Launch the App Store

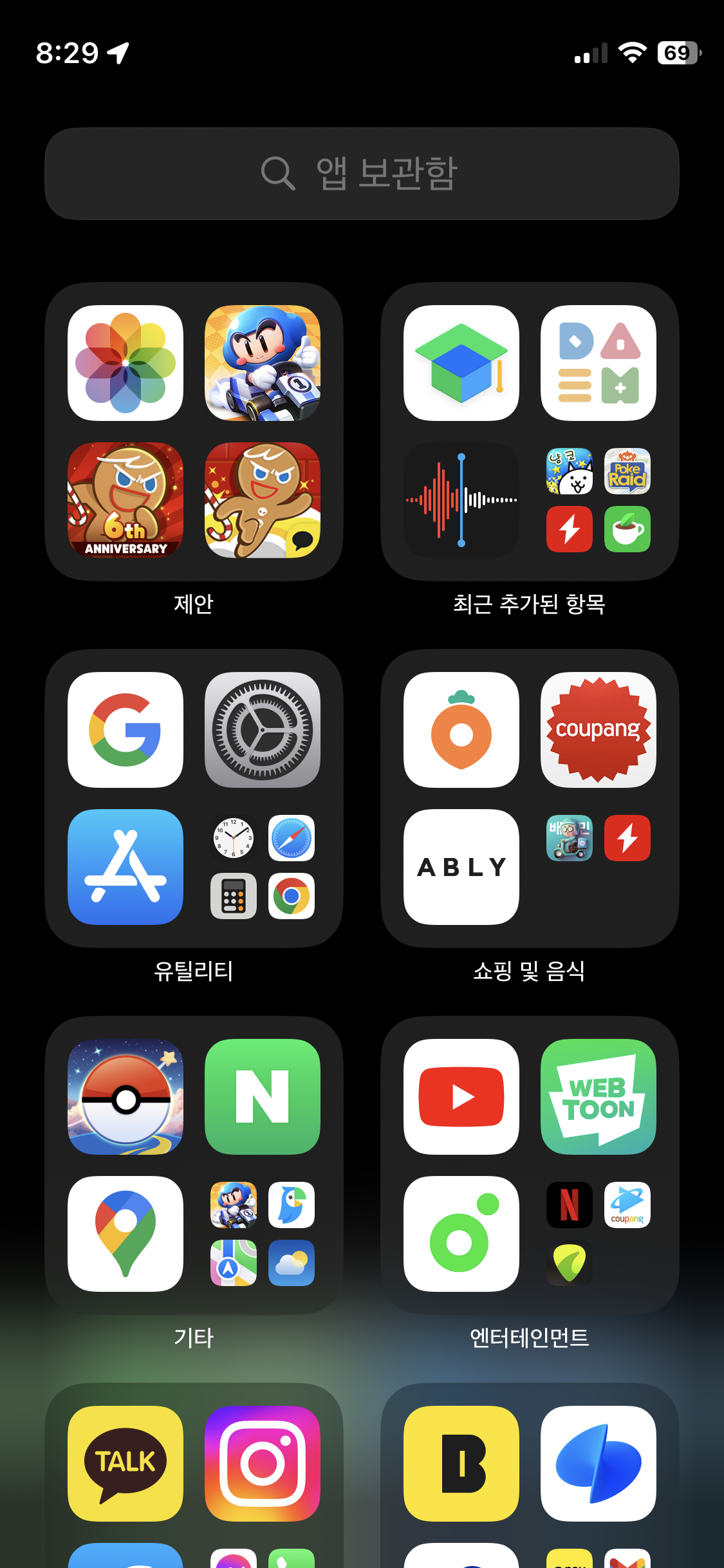click(125, 867)
